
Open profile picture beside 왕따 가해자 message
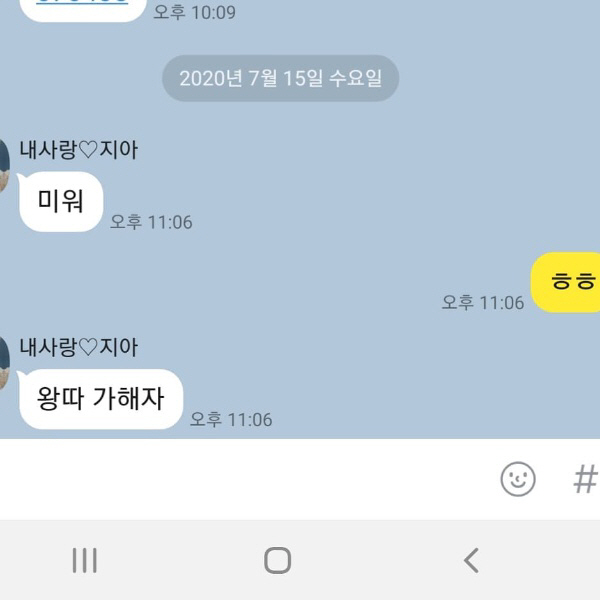click(4, 364)
